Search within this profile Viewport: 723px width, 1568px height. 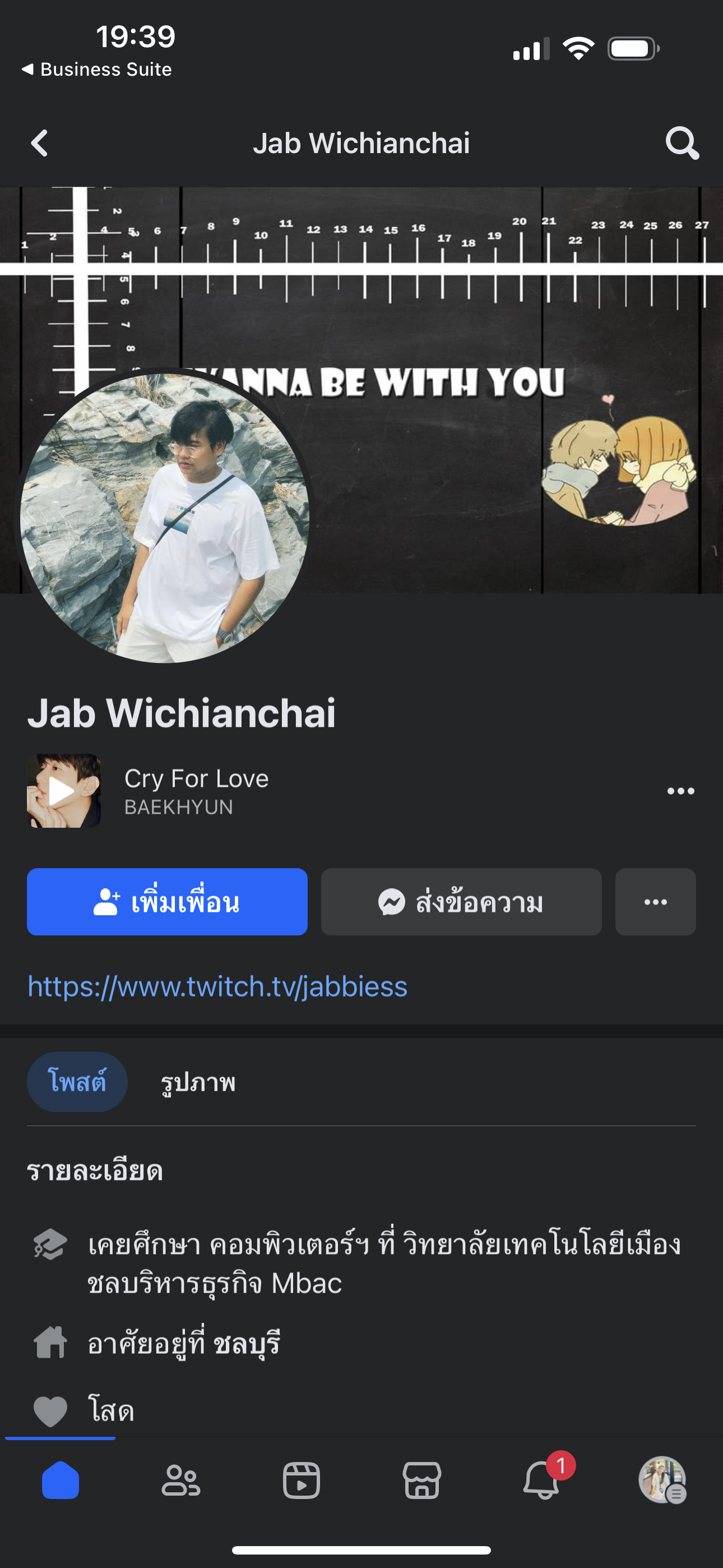tap(682, 144)
